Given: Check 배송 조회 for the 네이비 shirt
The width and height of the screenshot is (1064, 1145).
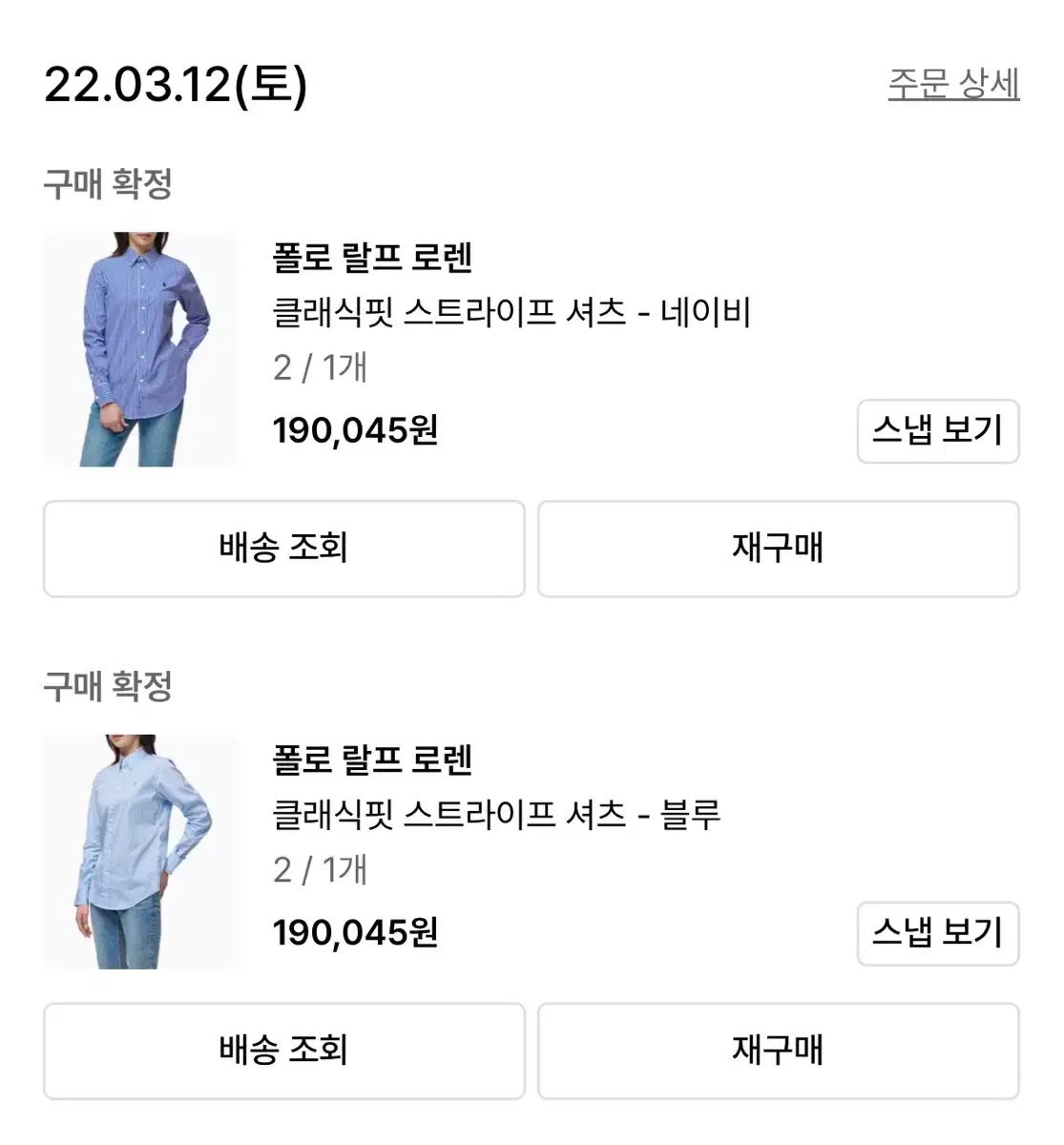Looking at the screenshot, I should tap(283, 549).
